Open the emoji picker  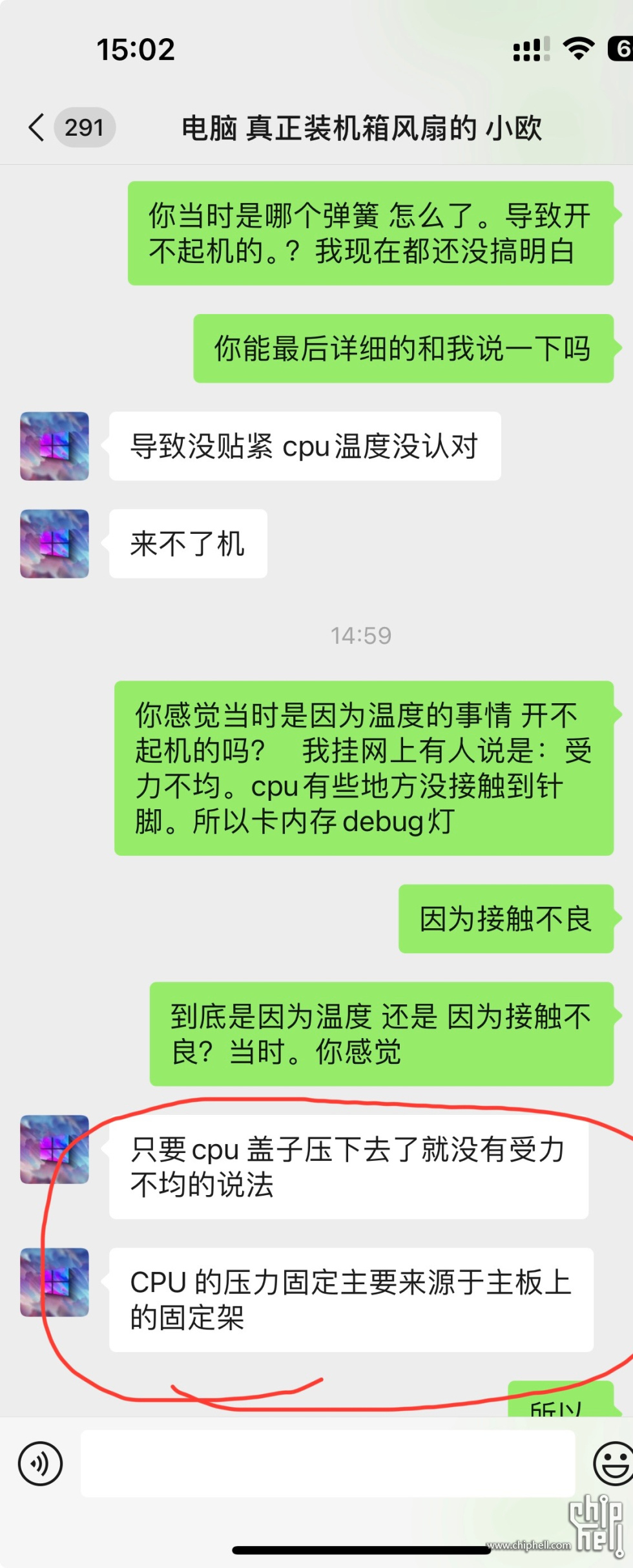(611, 1463)
